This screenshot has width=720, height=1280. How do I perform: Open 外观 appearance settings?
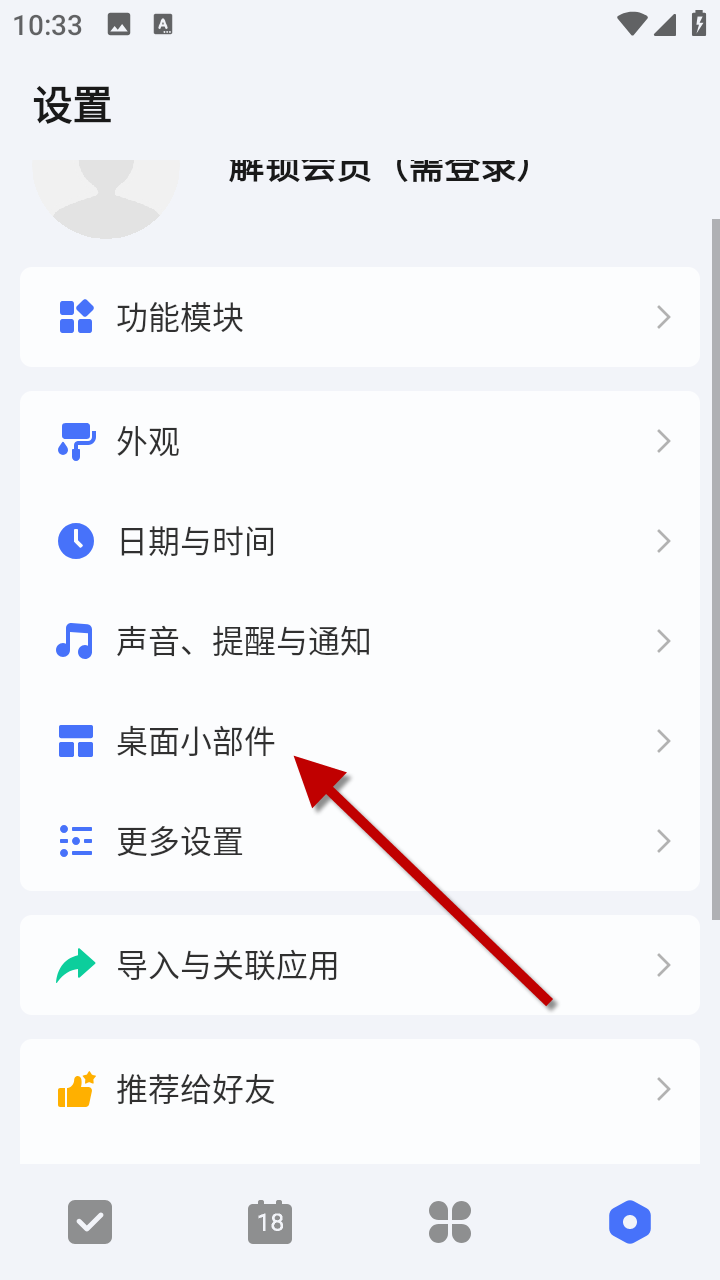360,441
